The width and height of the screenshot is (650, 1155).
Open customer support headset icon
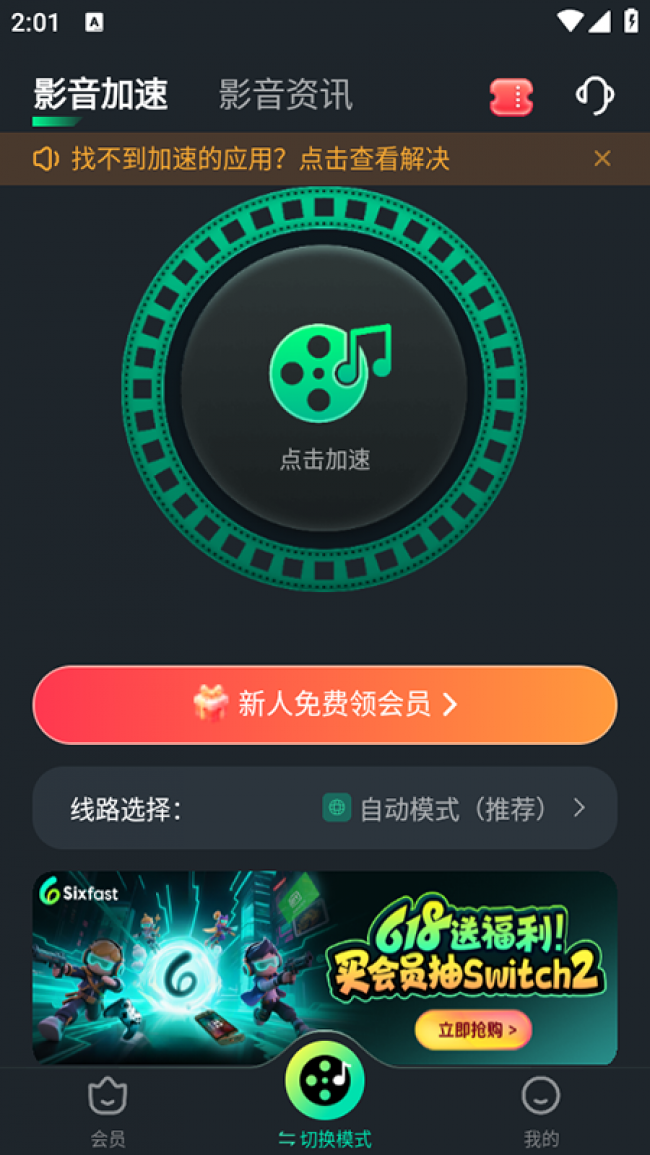[x=595, y=96]
